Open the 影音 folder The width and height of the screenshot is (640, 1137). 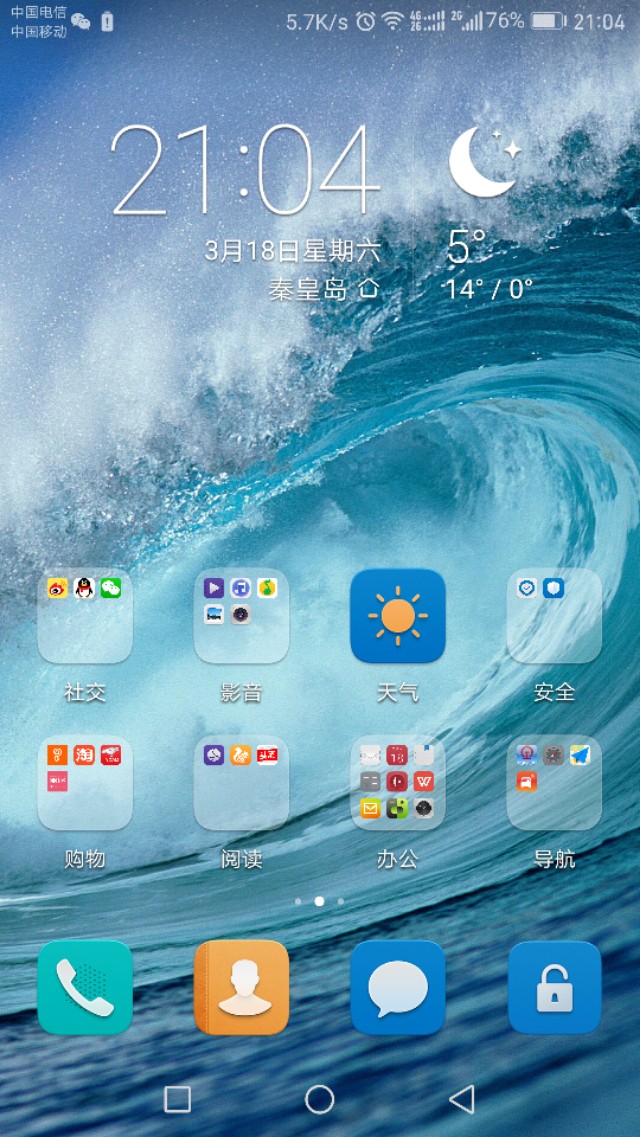click(x=241, y=617)
